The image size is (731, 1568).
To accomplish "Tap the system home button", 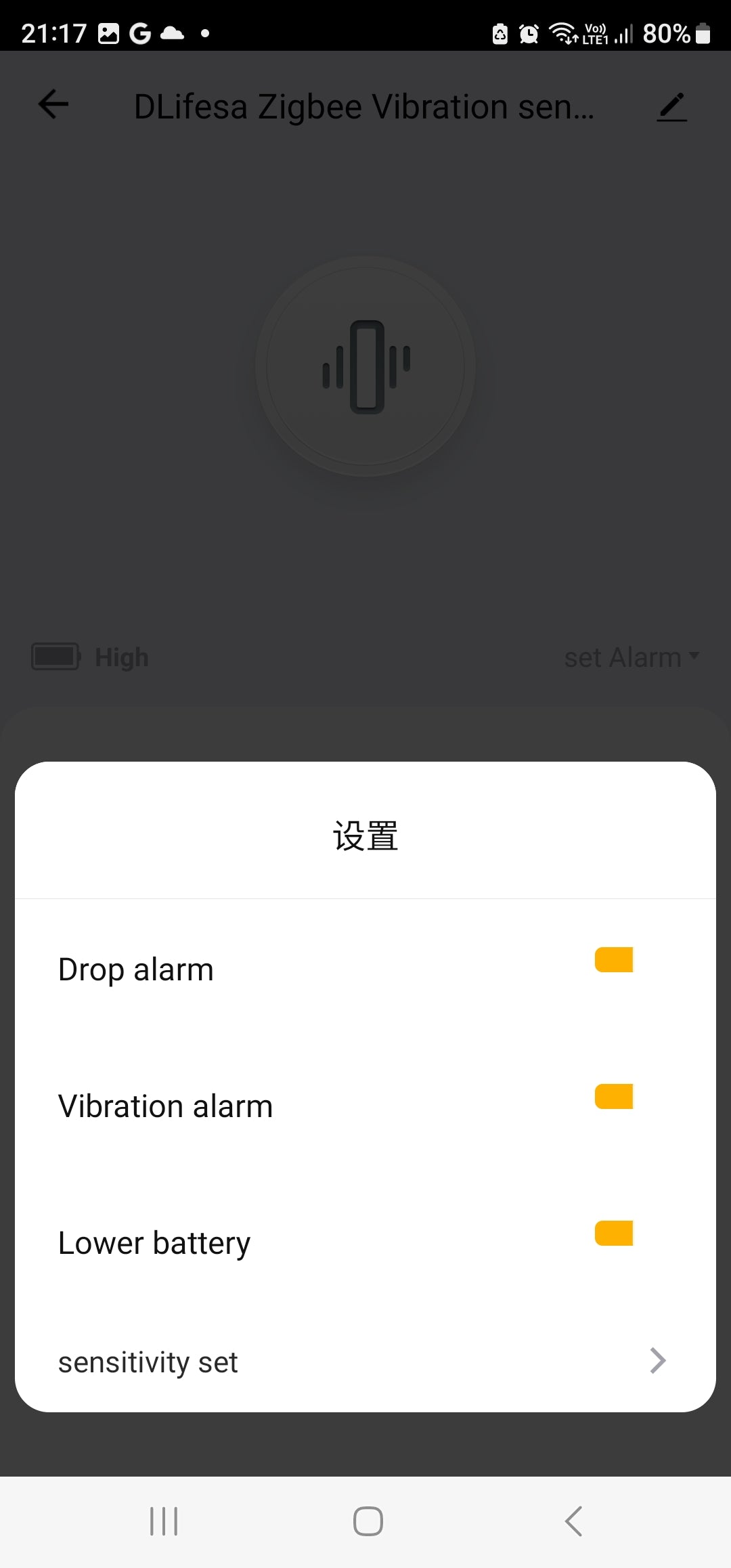I will (368, 1521).
